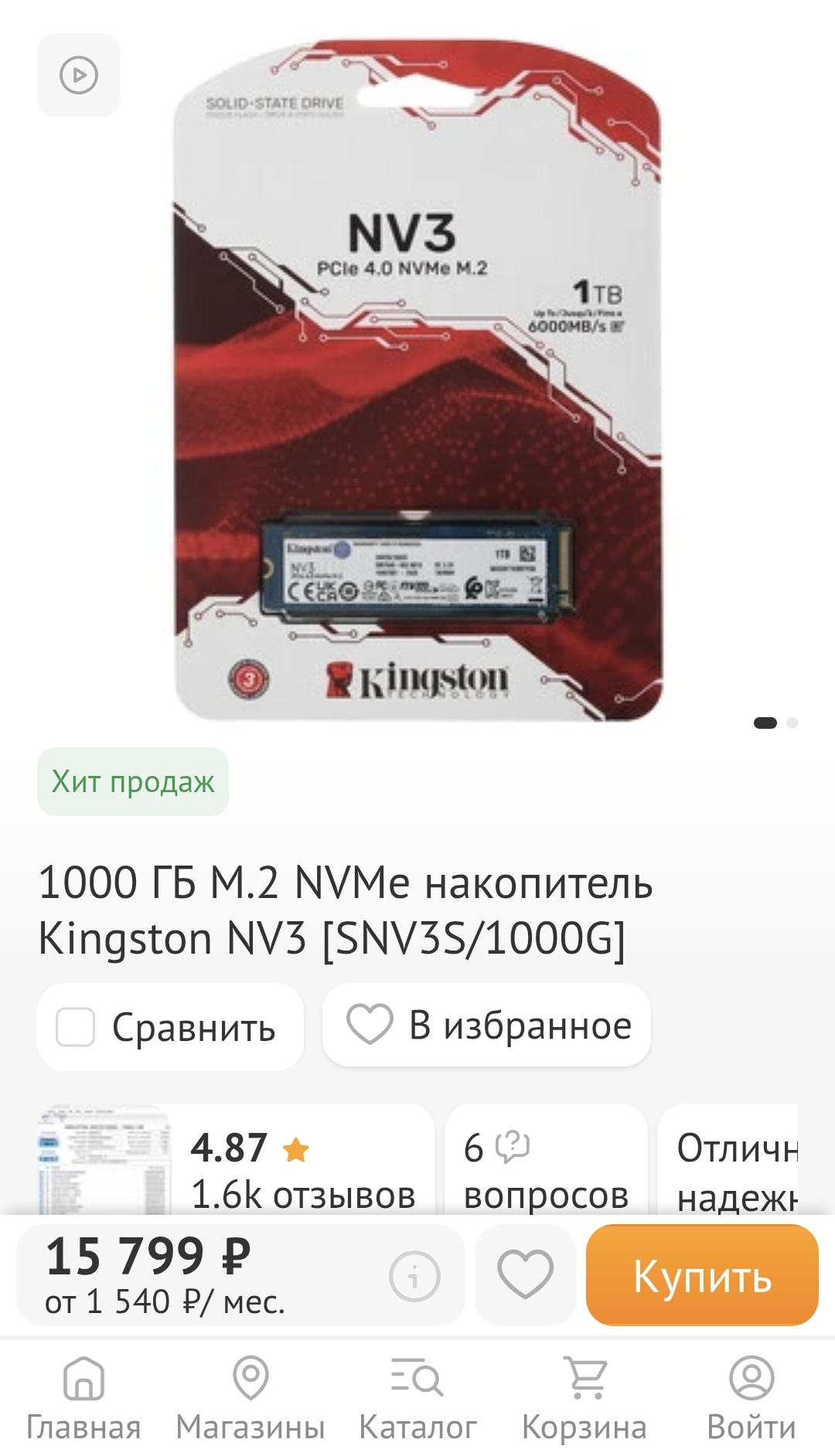Viewport: 835px width, 1456px height.
Task: Open price details via the info icon
Action: [x=414, y=1274]
